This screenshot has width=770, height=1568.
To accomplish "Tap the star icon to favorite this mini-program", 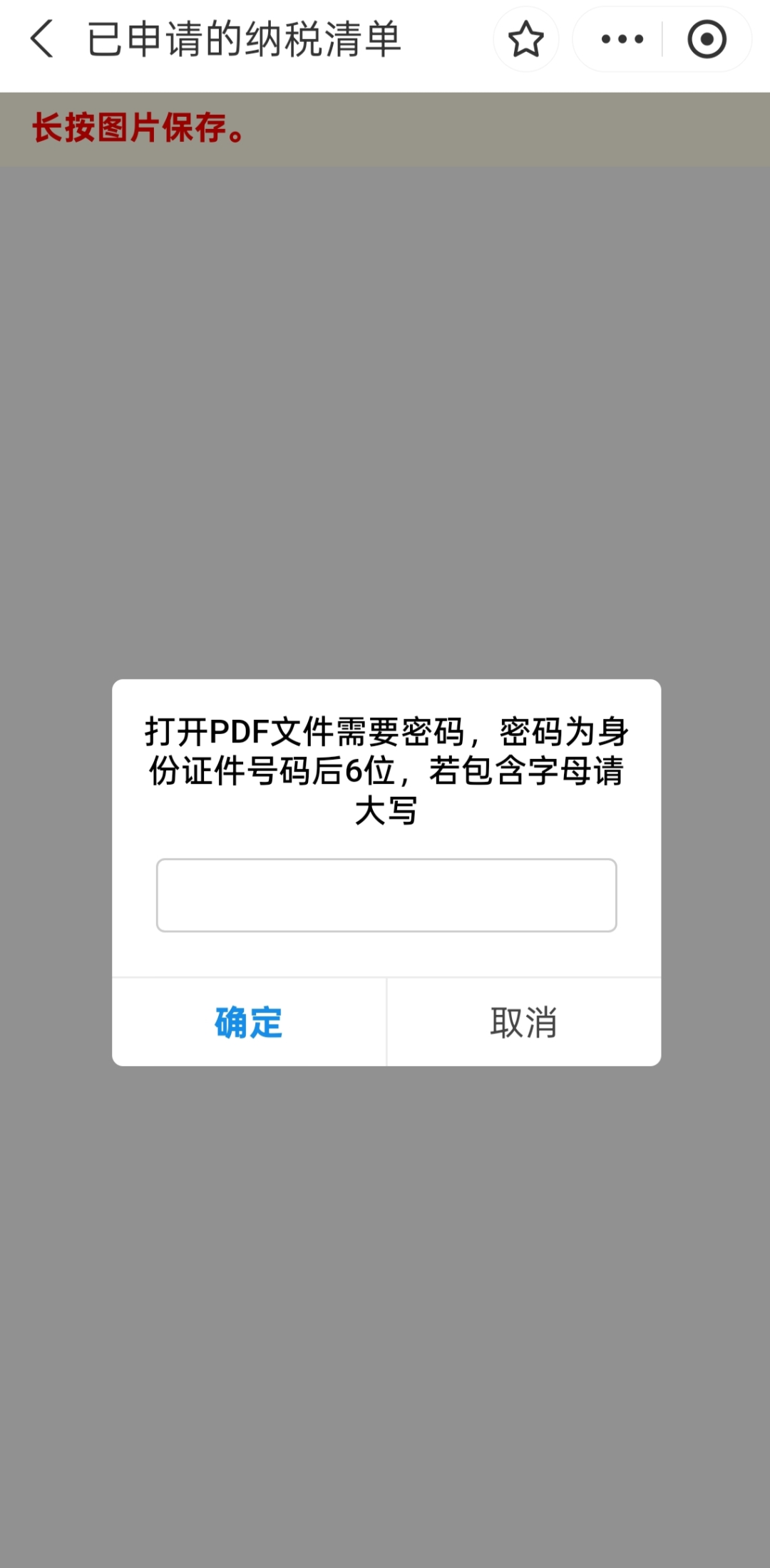I will [x=527, y=41].
